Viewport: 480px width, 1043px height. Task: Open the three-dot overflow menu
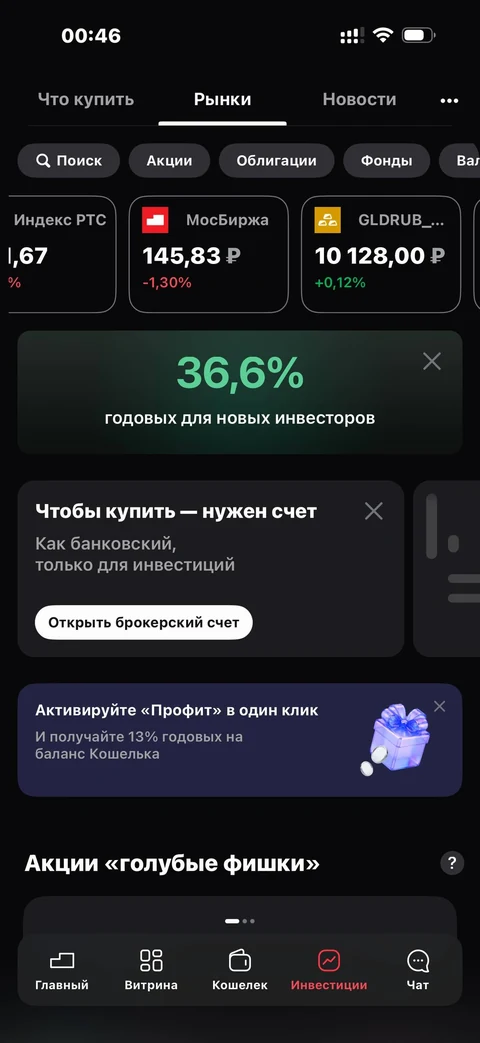pos(449,100)
